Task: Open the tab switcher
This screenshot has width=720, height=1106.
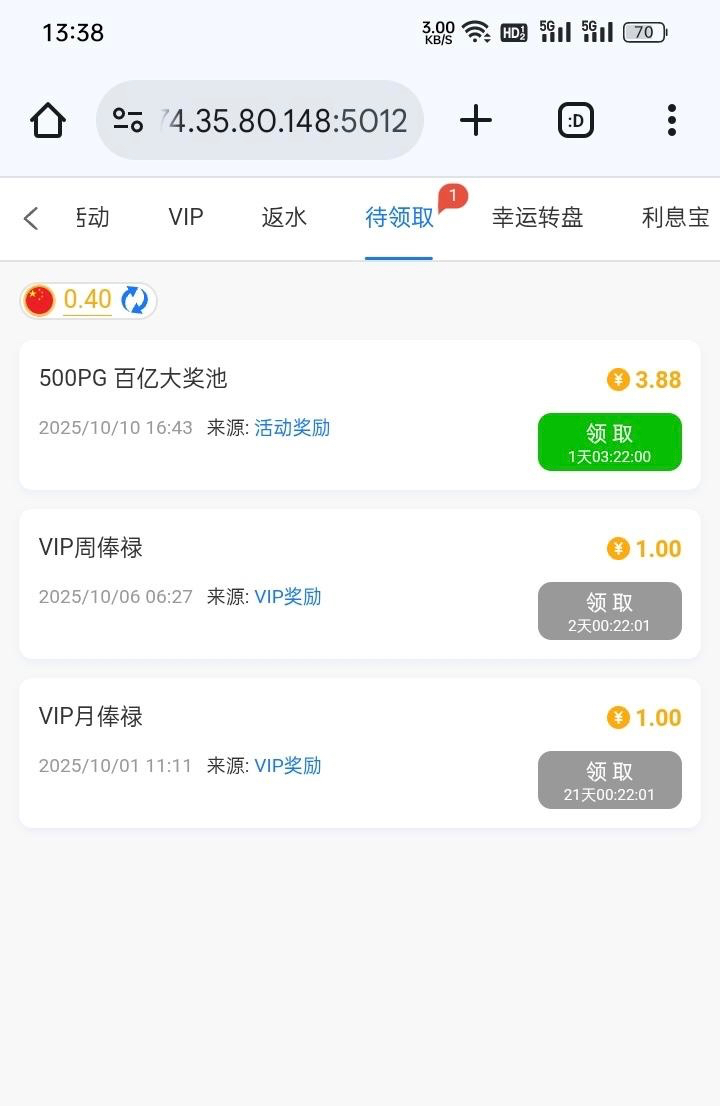Action: click(x=575, y=121)
